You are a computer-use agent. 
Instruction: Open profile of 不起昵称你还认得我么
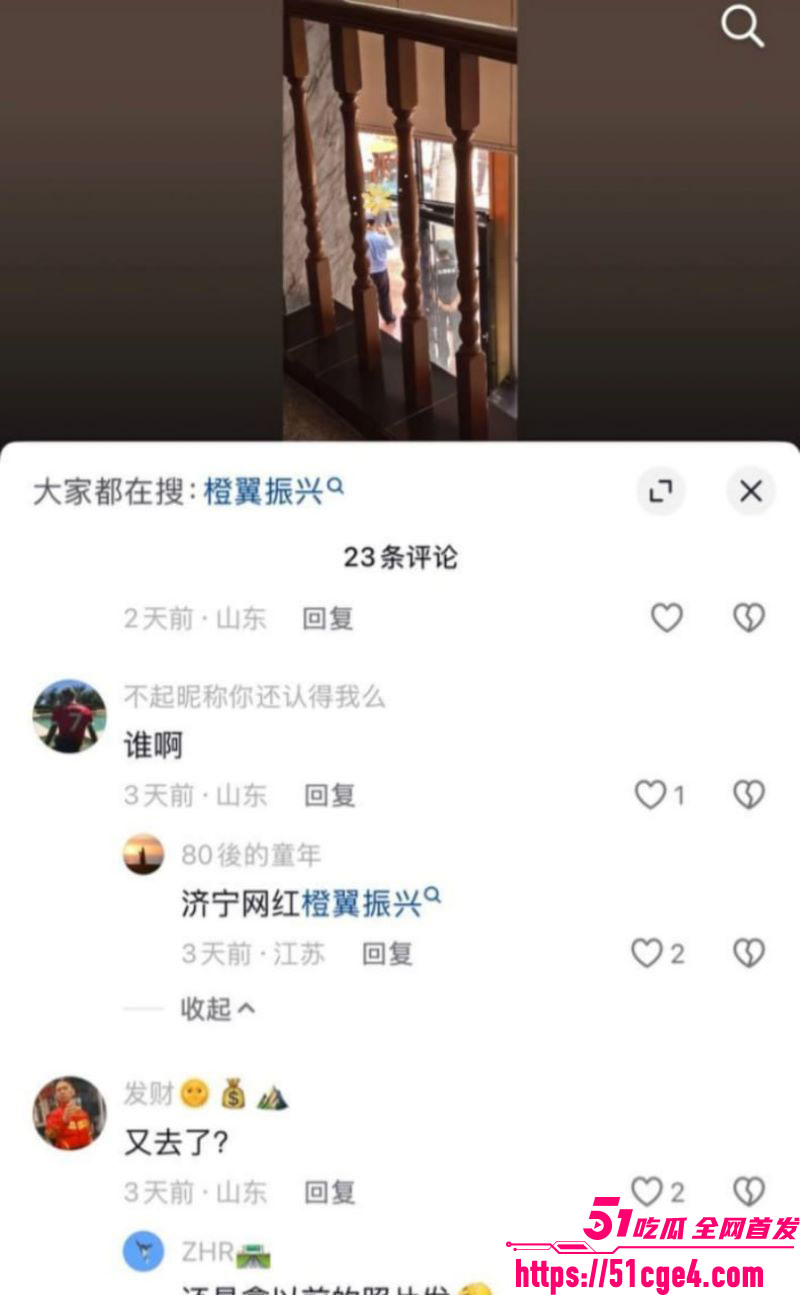pyautogui.click(x=69, y=716)
